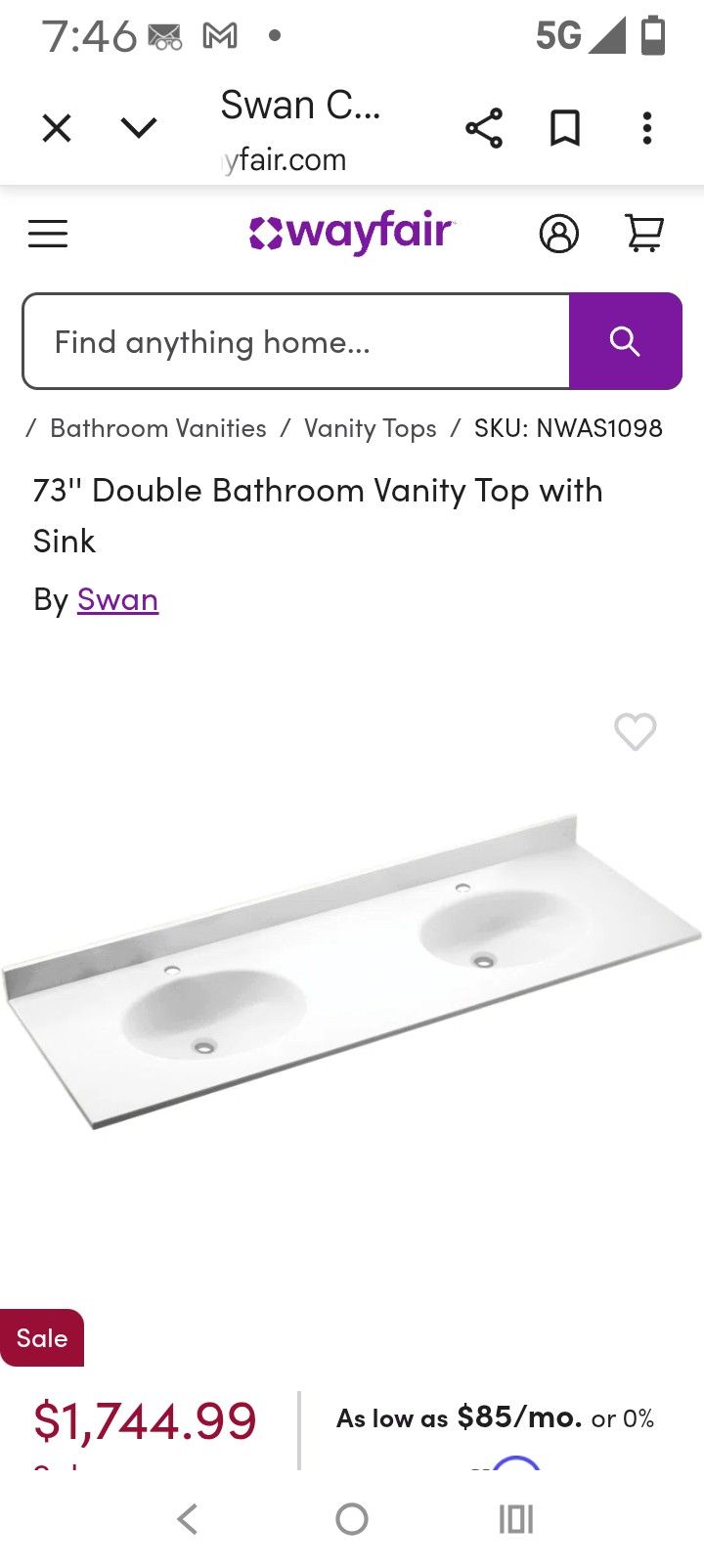704x1568 pixels.
Task: Tap the search magnifier button
Action: (x=624, y=341)
